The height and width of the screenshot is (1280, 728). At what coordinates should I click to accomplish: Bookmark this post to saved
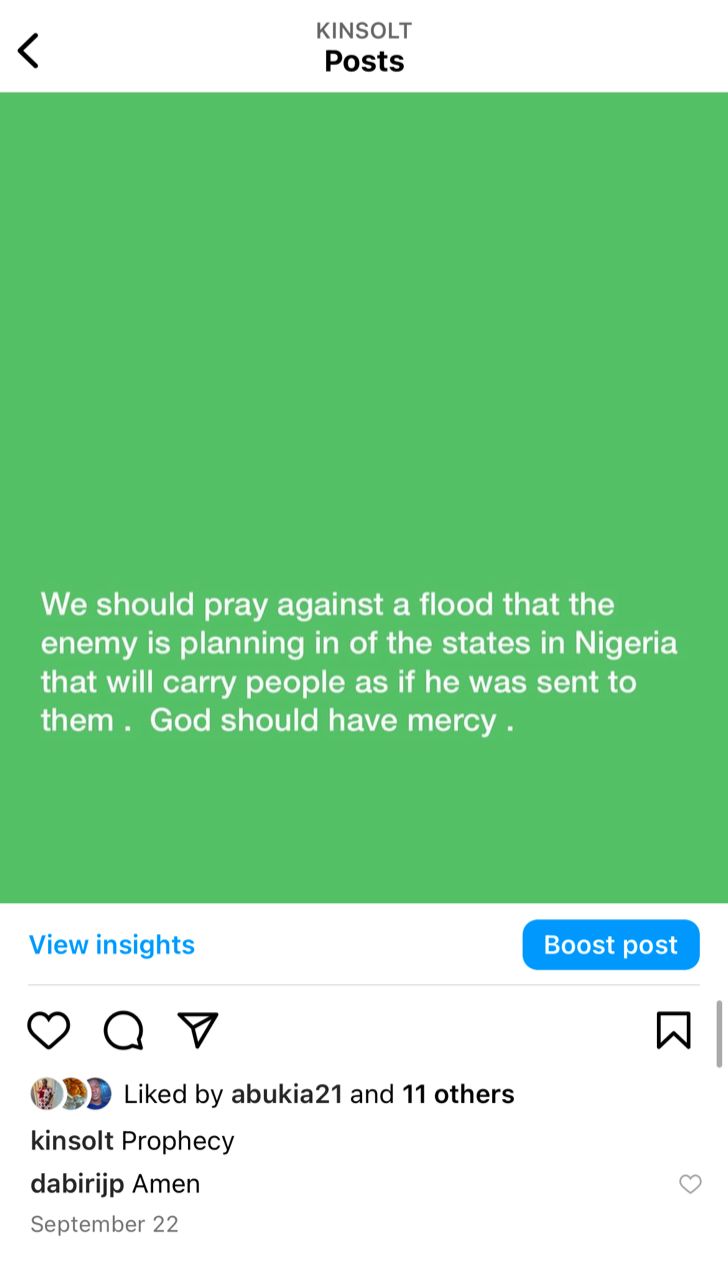pyautogui.click(x=673, y=1030)
